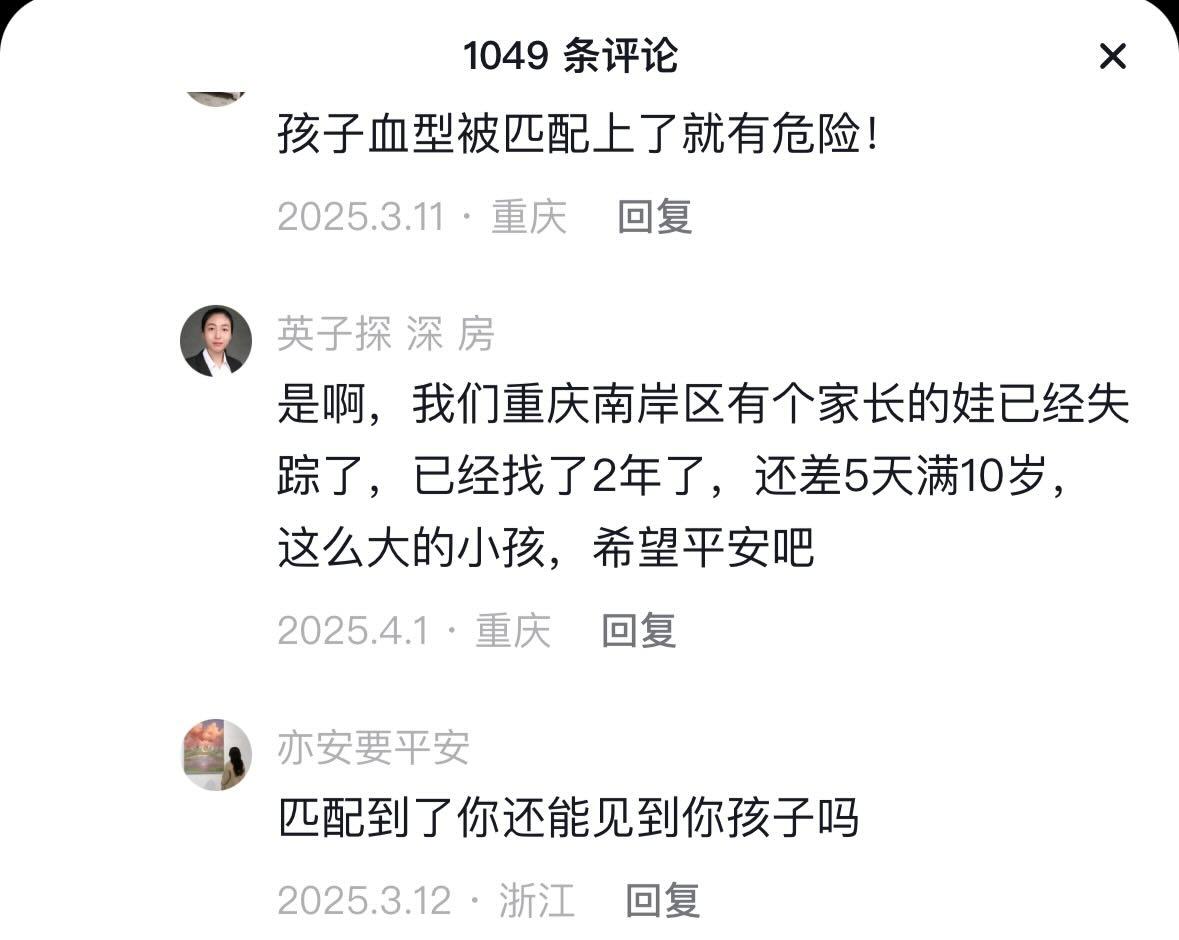Tap the username 英子探 深 房

click(x=385, y=336)
